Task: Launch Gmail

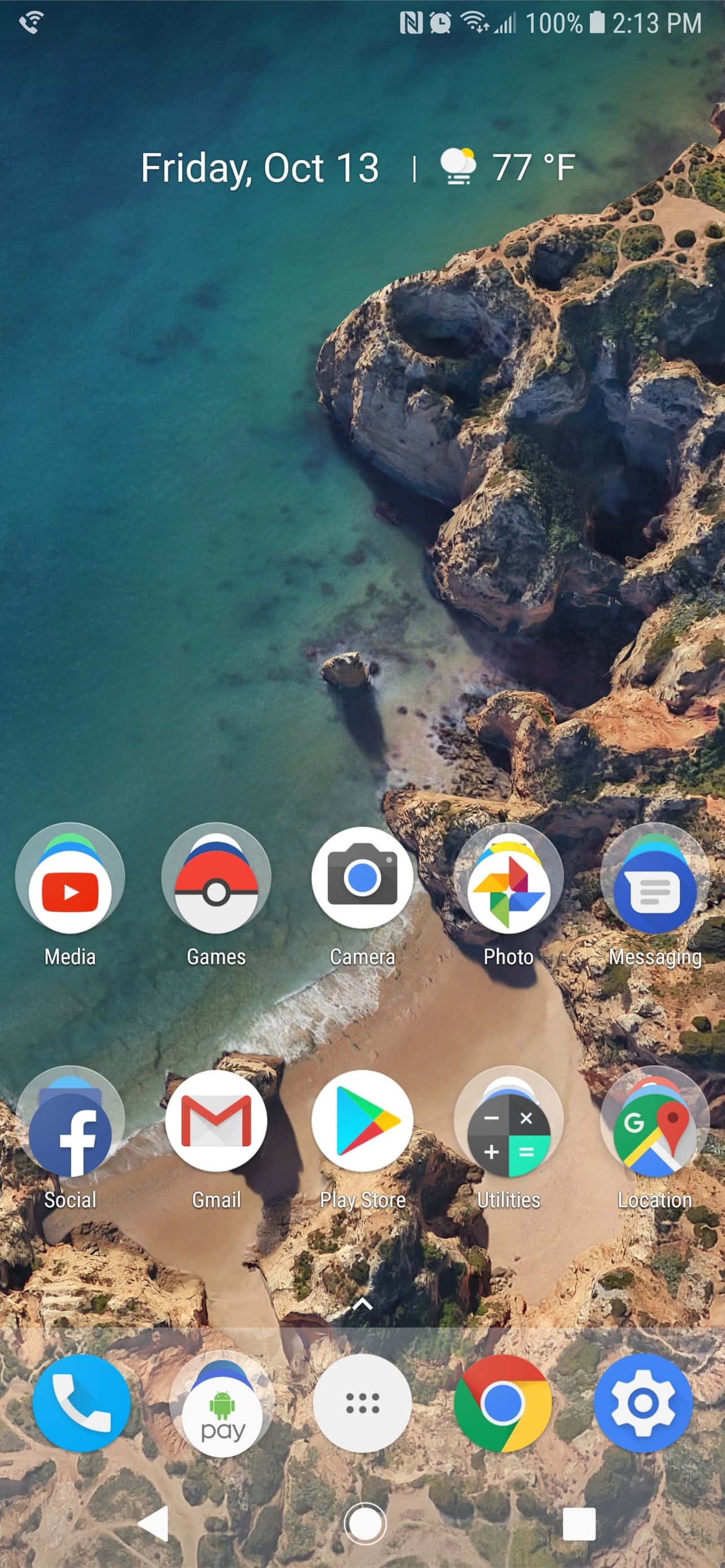Action: coord(216,1122)
